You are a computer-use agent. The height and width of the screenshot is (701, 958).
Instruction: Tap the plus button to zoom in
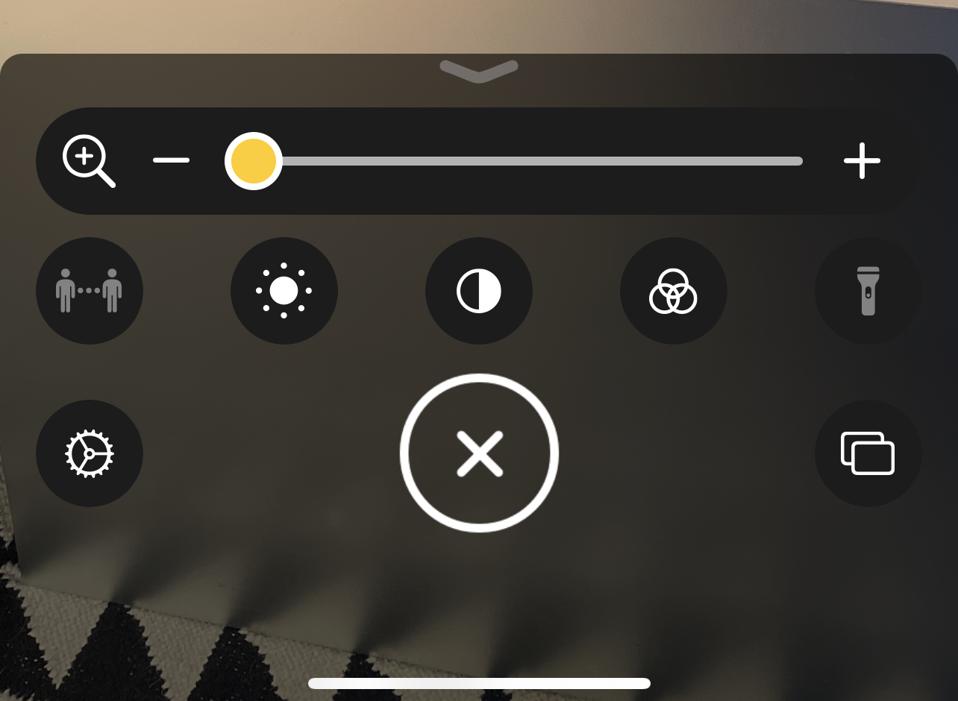(861, 161)
